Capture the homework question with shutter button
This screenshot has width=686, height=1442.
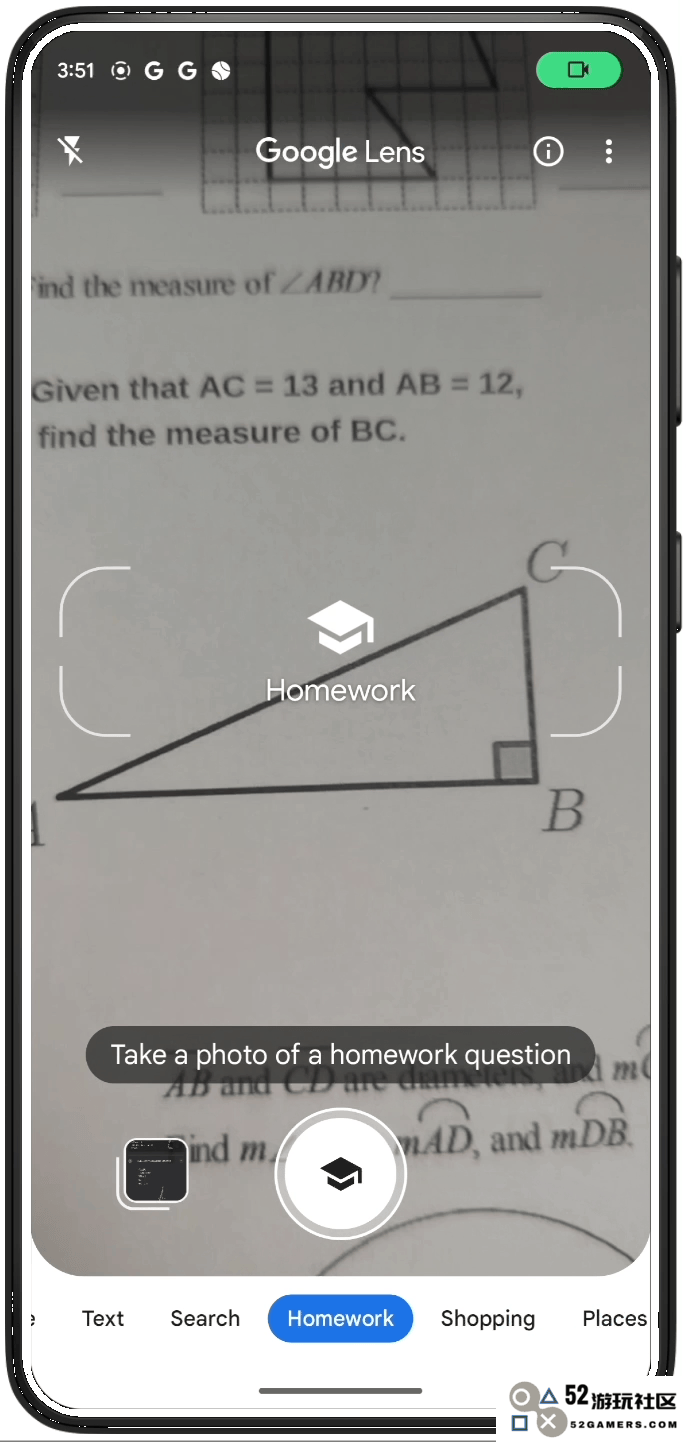pyautogui.click(x=341, y=1174)
